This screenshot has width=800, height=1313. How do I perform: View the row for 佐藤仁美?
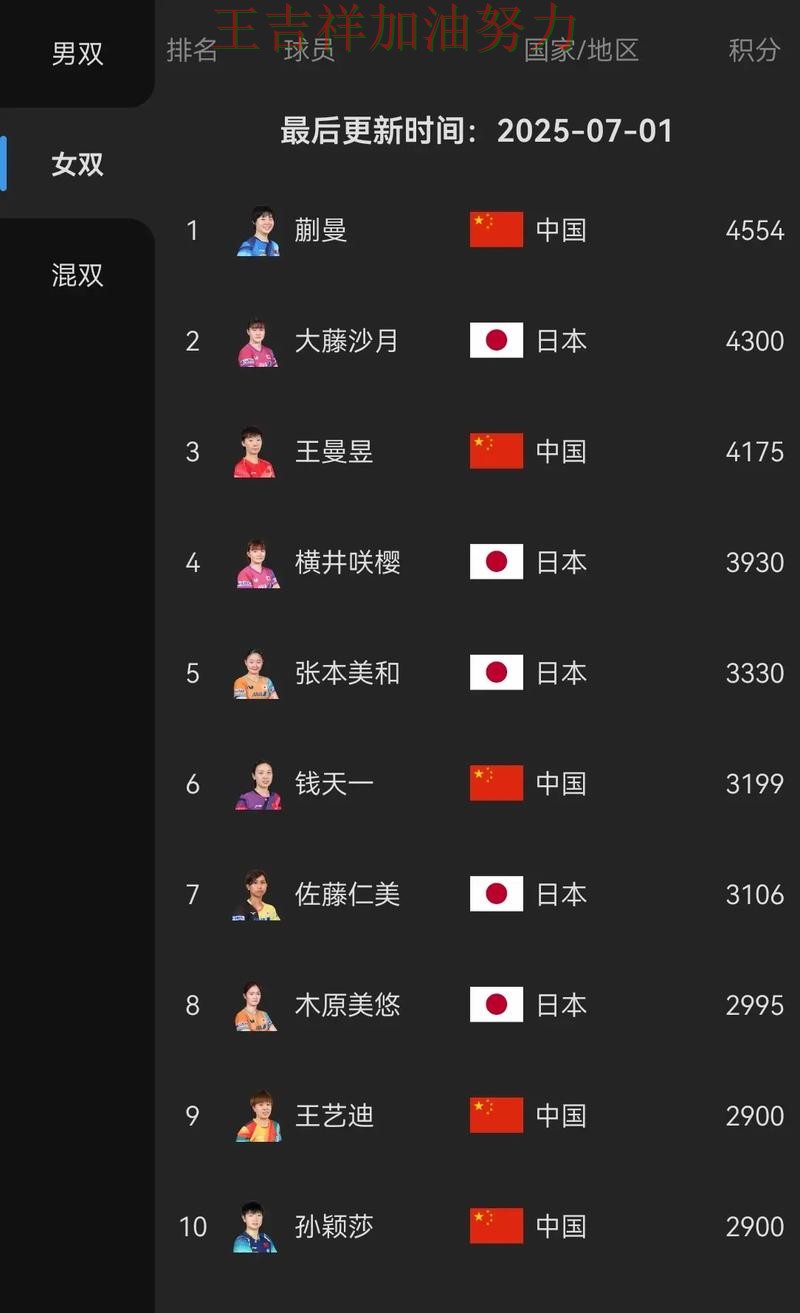[347, 894]
